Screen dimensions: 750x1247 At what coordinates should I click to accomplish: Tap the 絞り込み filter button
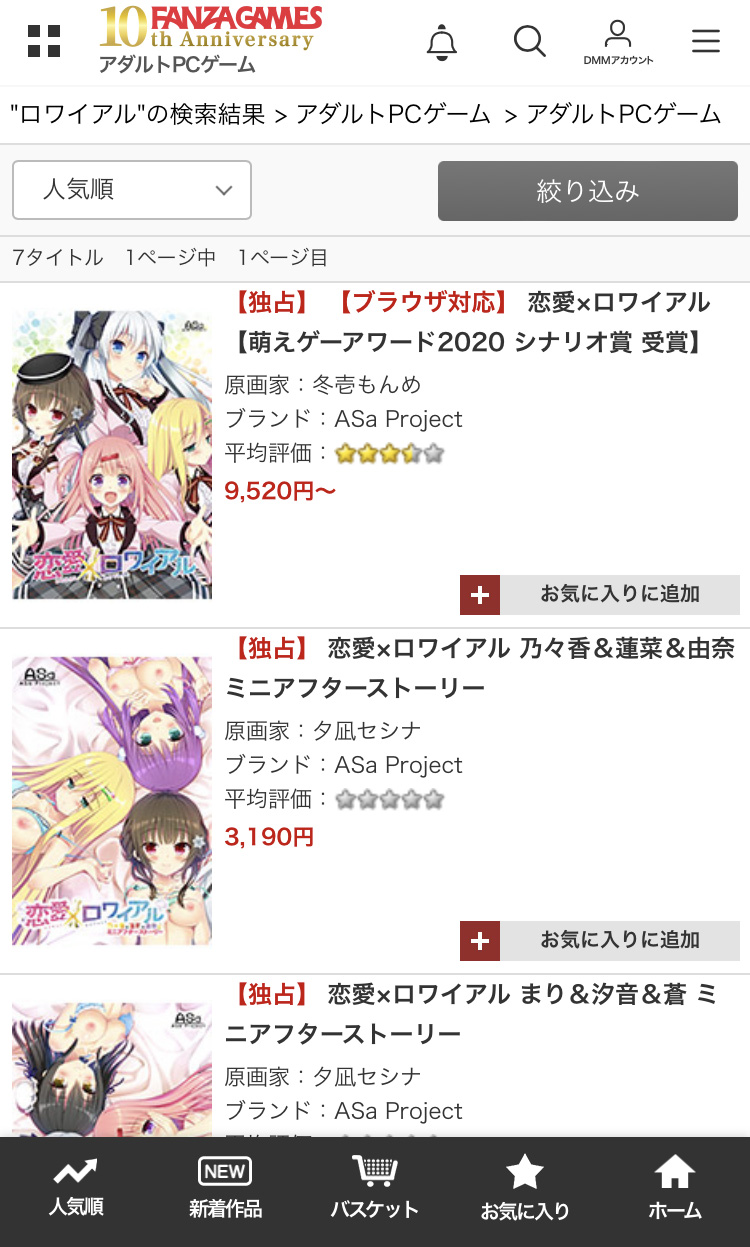(587, 191)
